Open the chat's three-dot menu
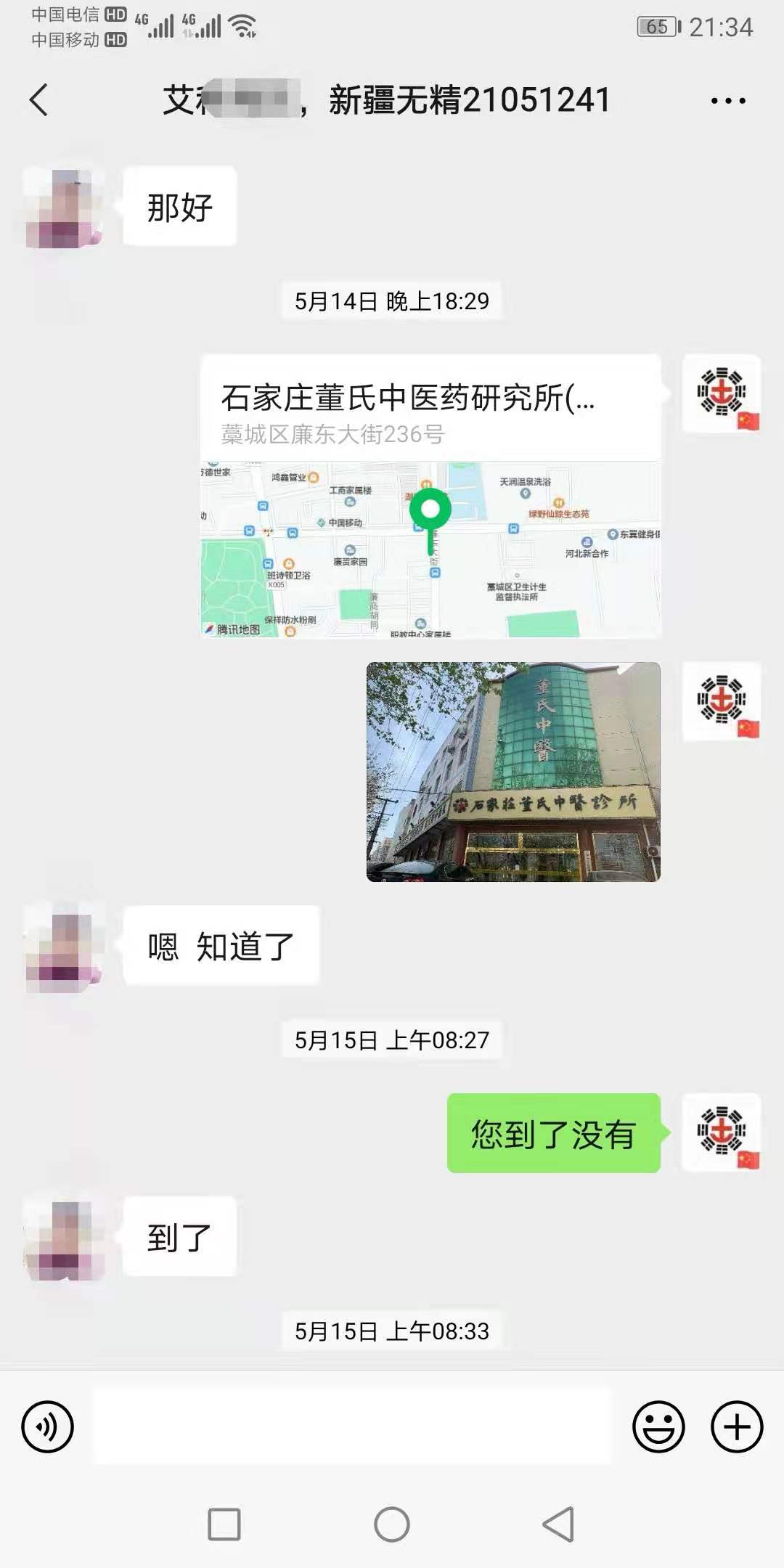 [728, 101]
